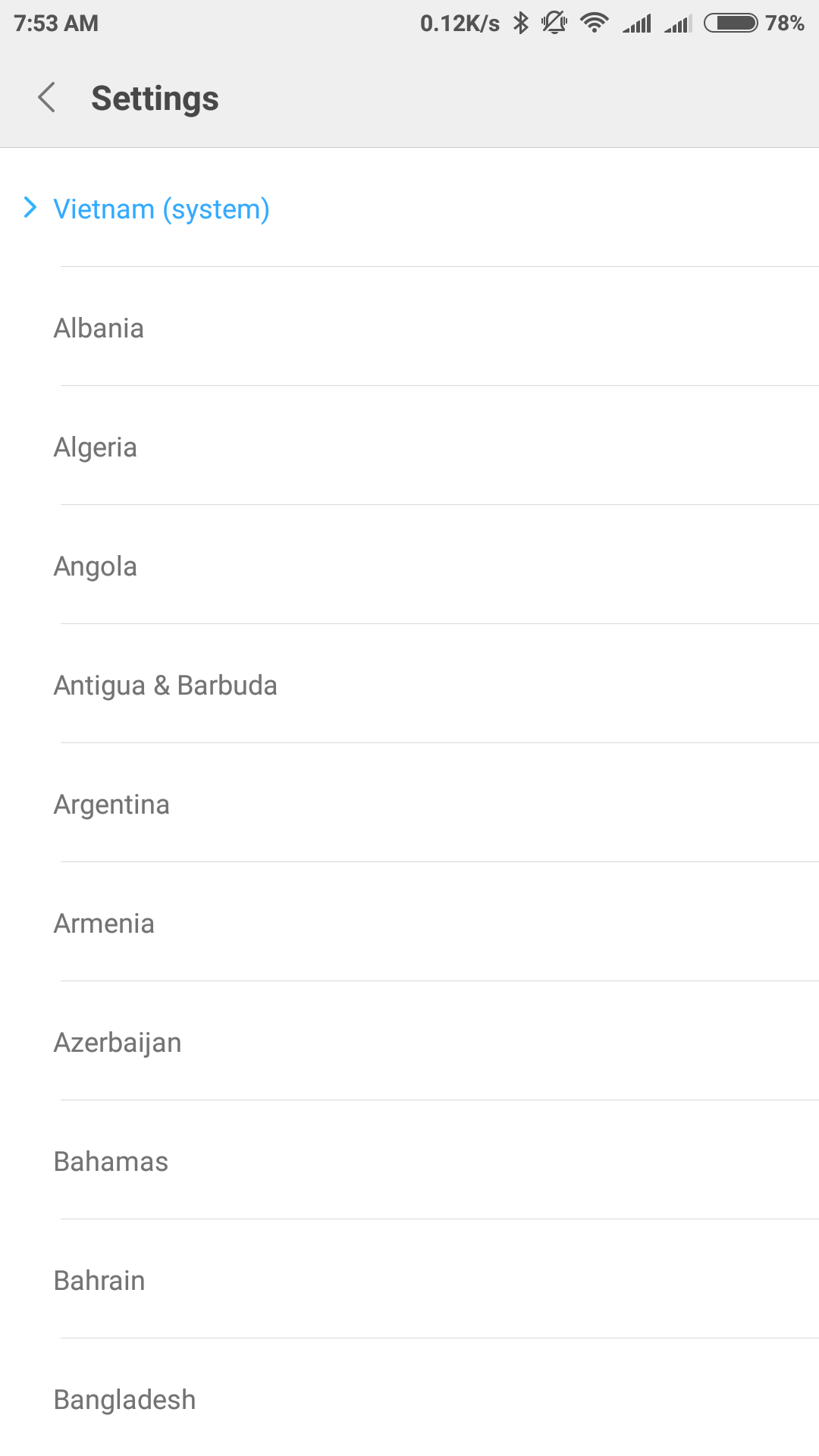Choose Bangladesh as region

[x=409, y=1398]
